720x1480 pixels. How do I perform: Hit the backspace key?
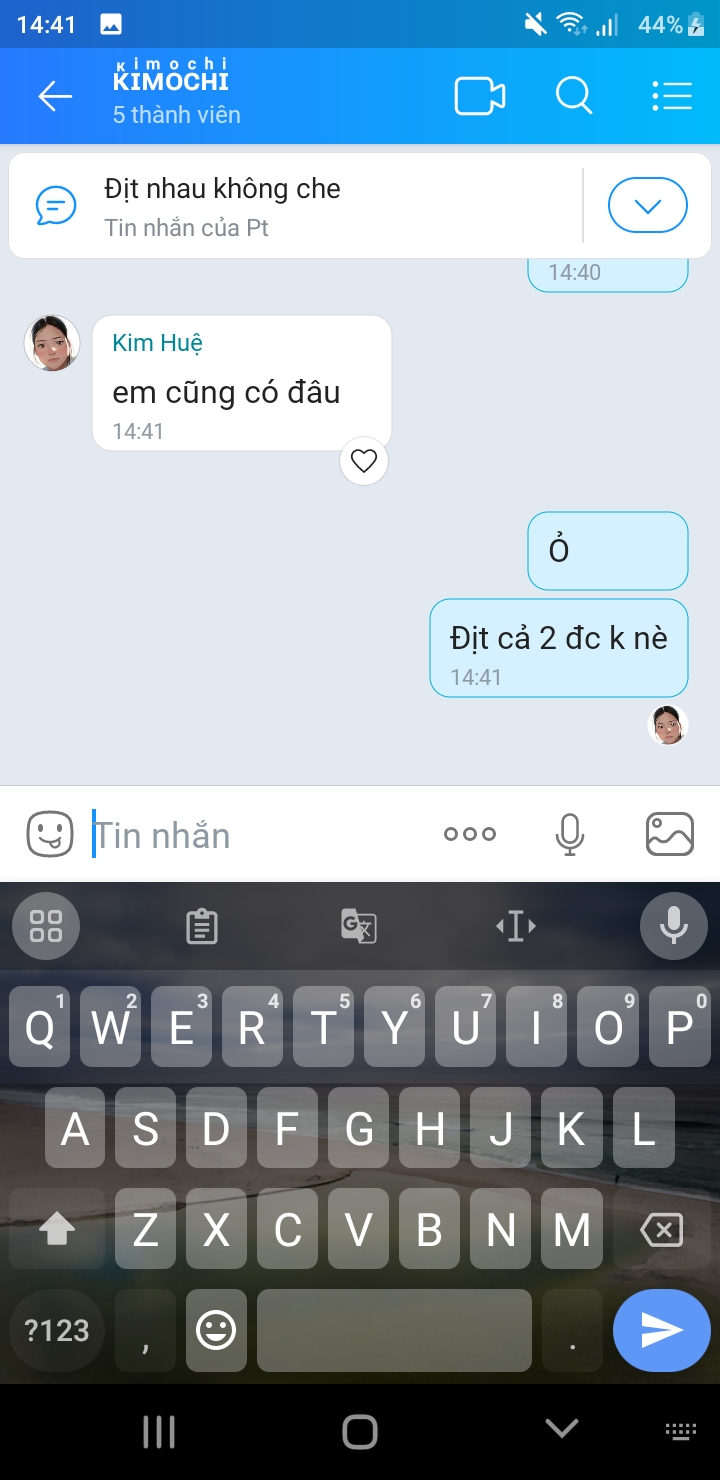click(661, 1230)
